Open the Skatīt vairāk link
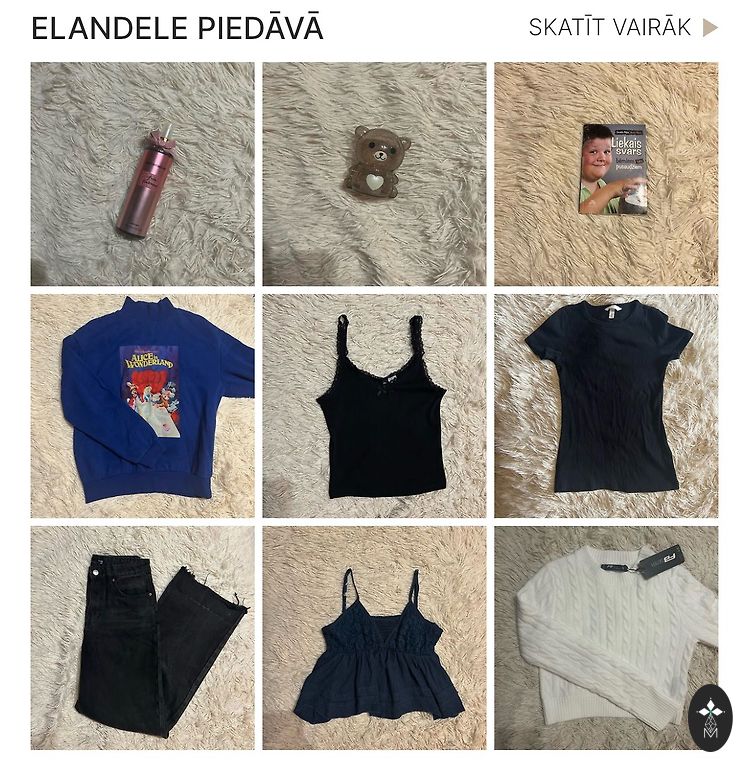This screenshot has width=749, height=768. (x=622, y=28)
